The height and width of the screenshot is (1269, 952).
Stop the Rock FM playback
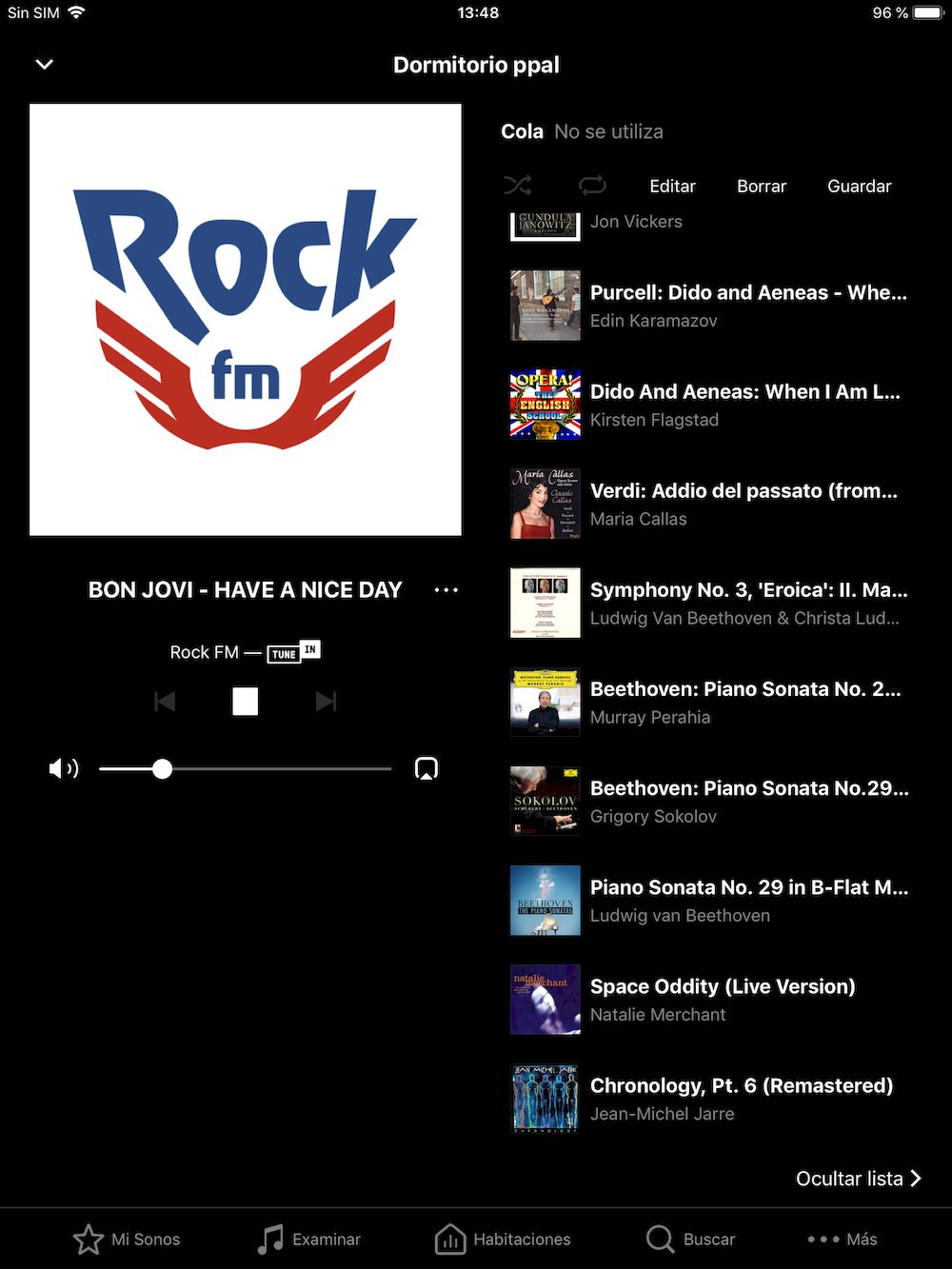246,702
